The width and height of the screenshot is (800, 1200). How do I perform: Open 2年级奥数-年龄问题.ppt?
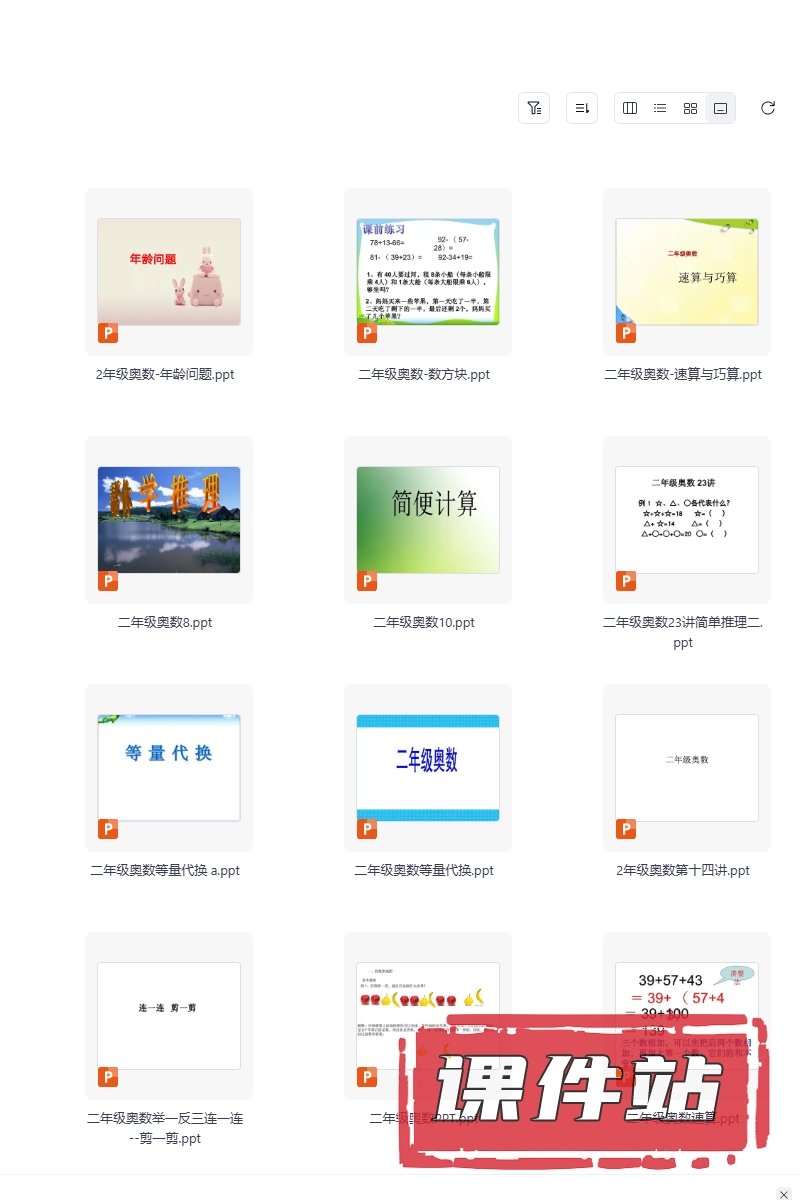tap(168, 272)
